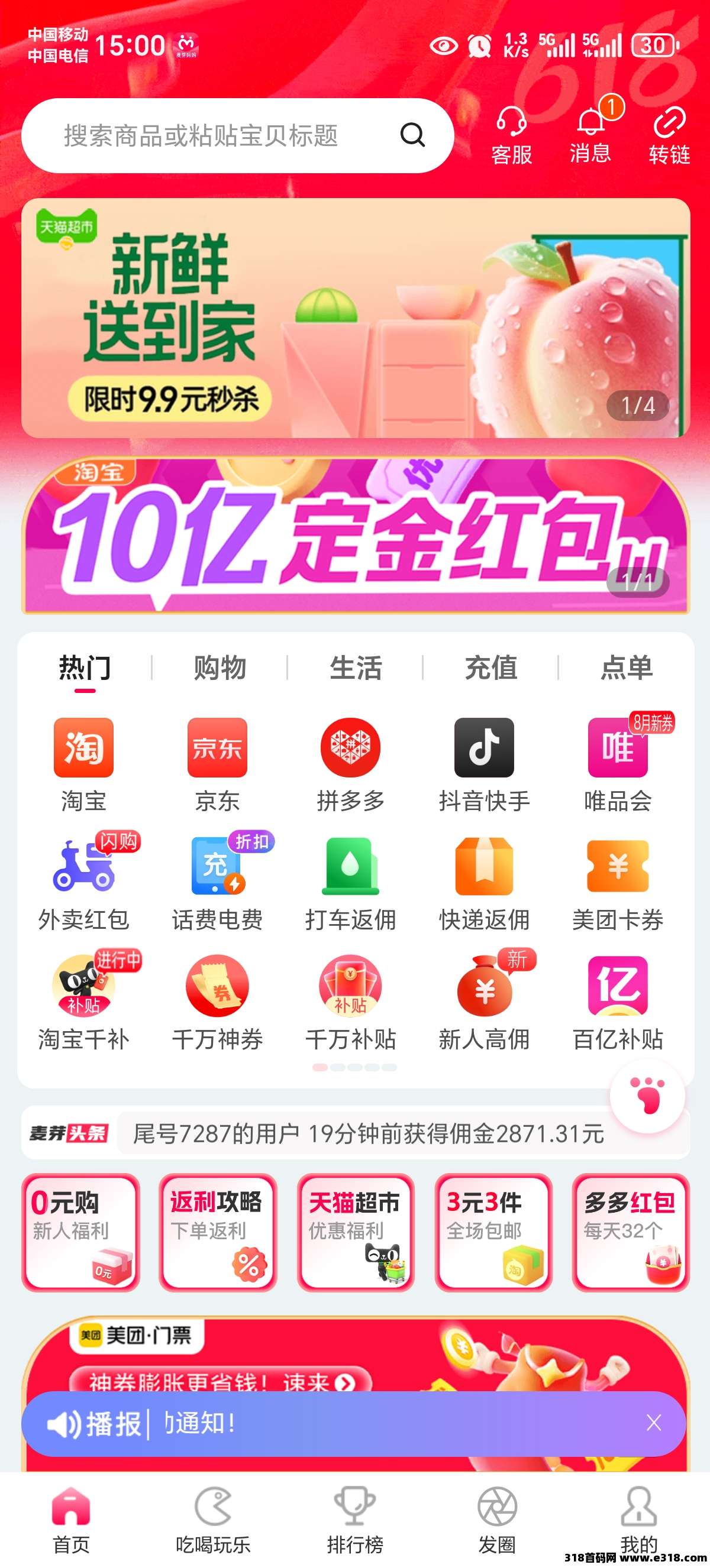Open the 转链 link converter
This screenshot has height=1568, width=710.
669,135
